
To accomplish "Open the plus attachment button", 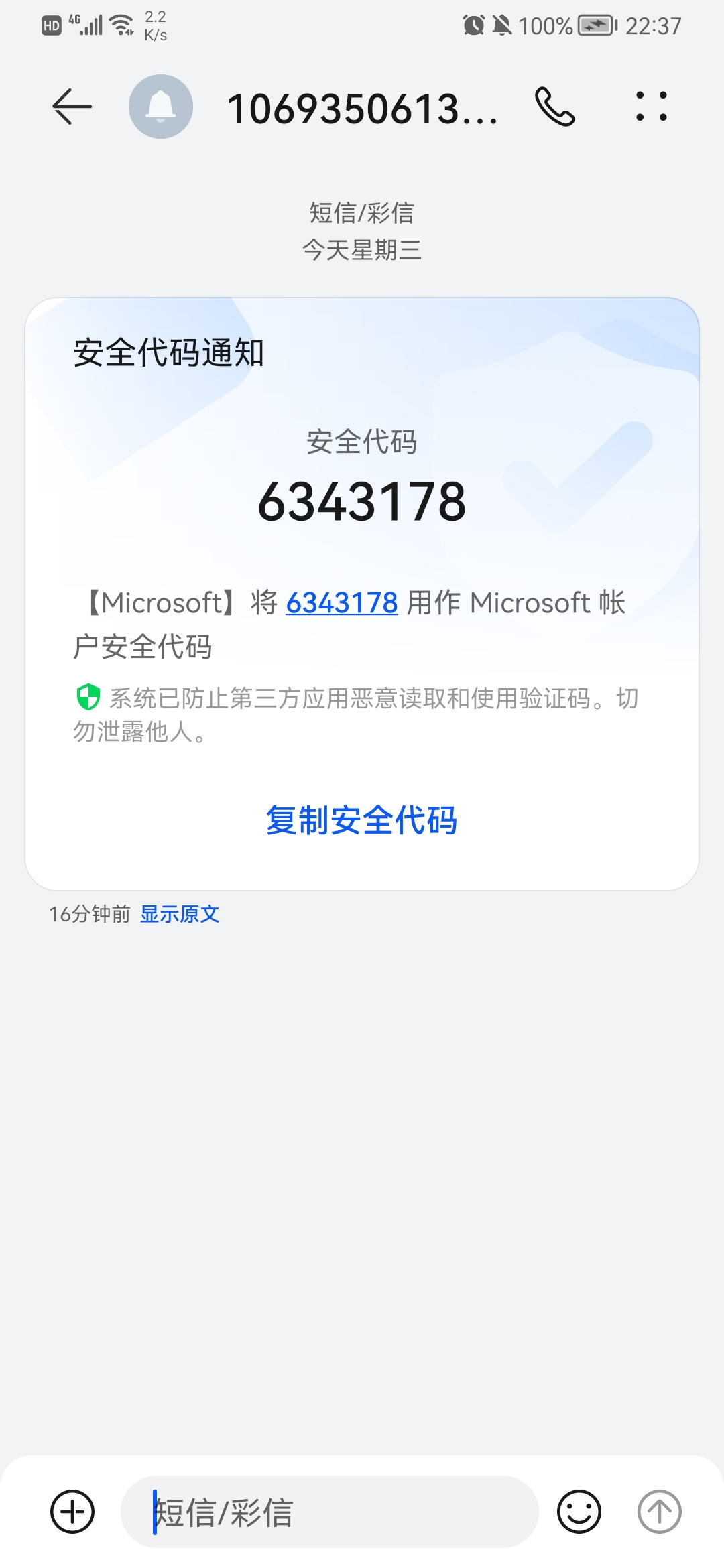I will click(72, 1512).
